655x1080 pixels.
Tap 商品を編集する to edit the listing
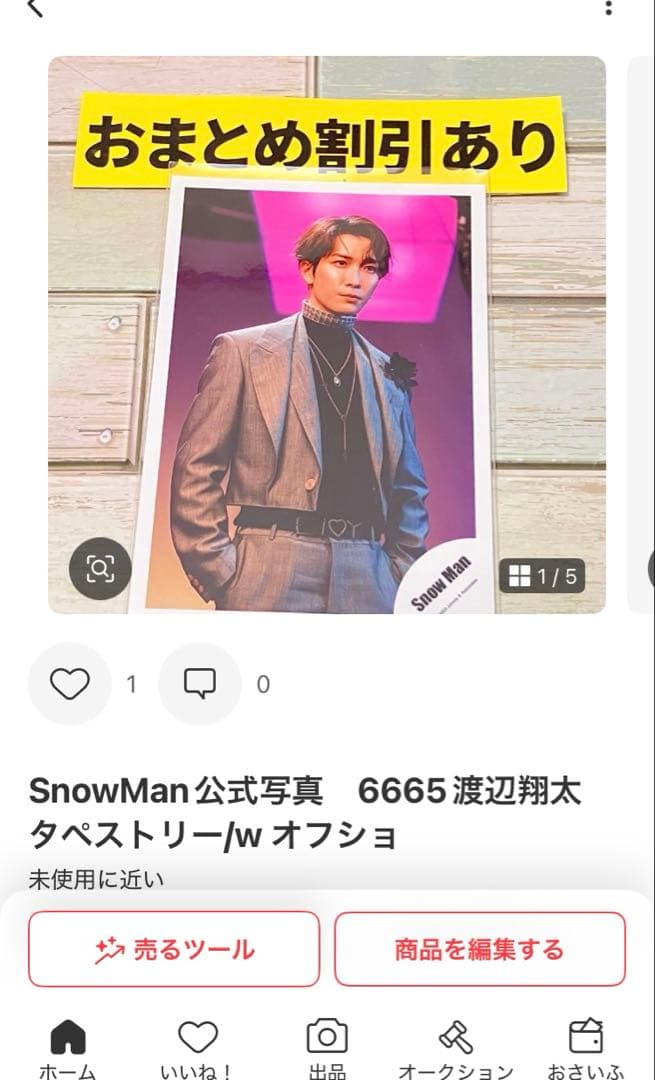click(x=480, y=949)
